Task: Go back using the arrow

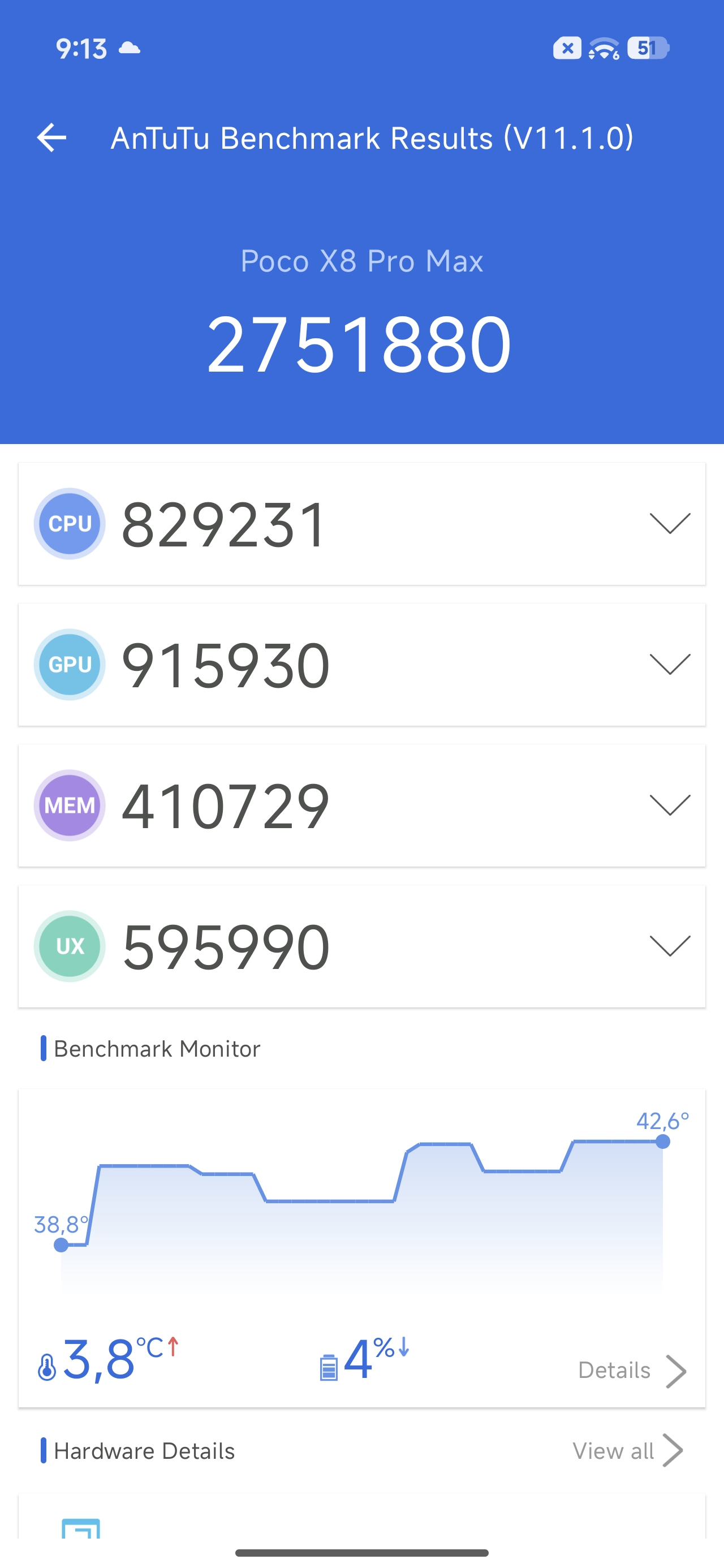Action: [x=52, y=137]
